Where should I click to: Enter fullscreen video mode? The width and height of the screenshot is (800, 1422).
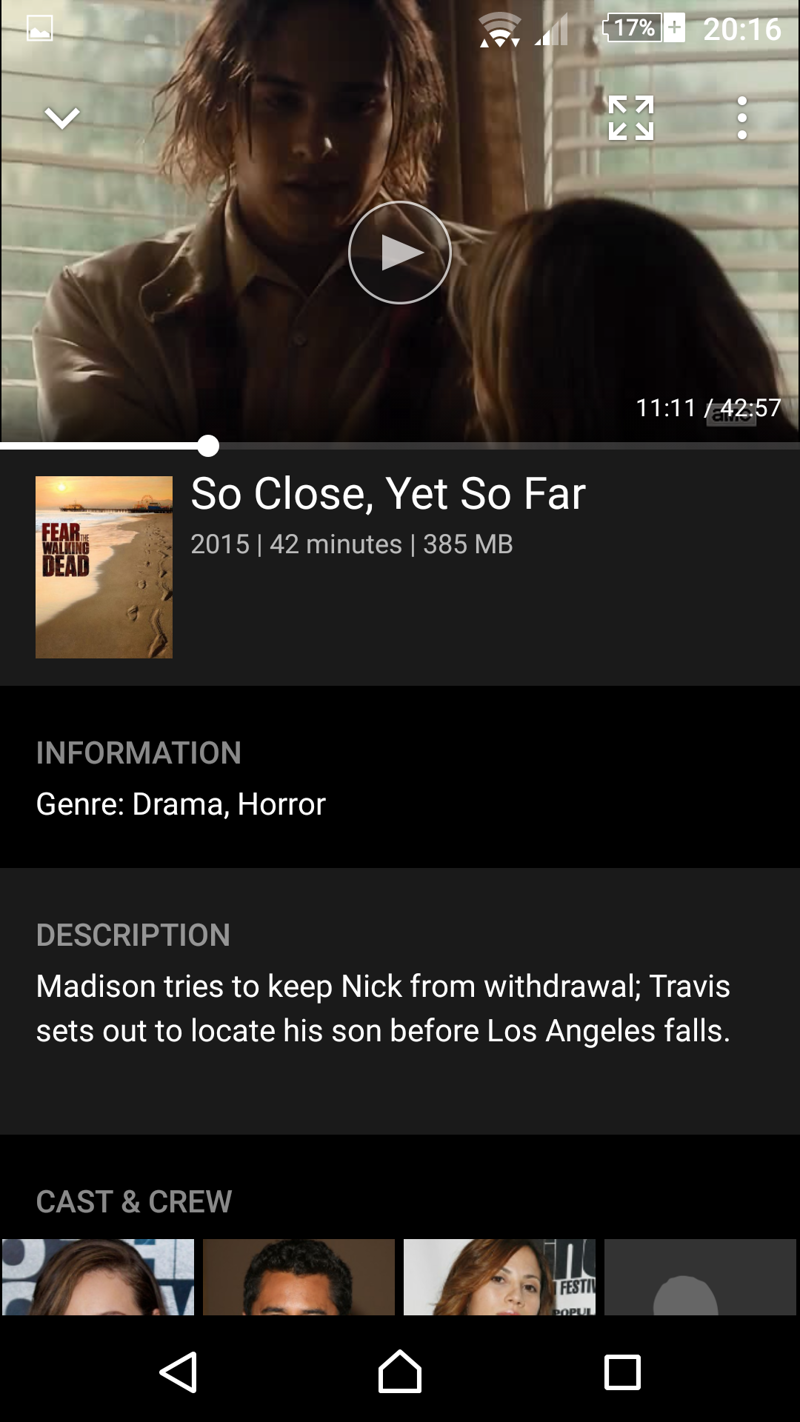pyautogui.click(x=631, y=118)
